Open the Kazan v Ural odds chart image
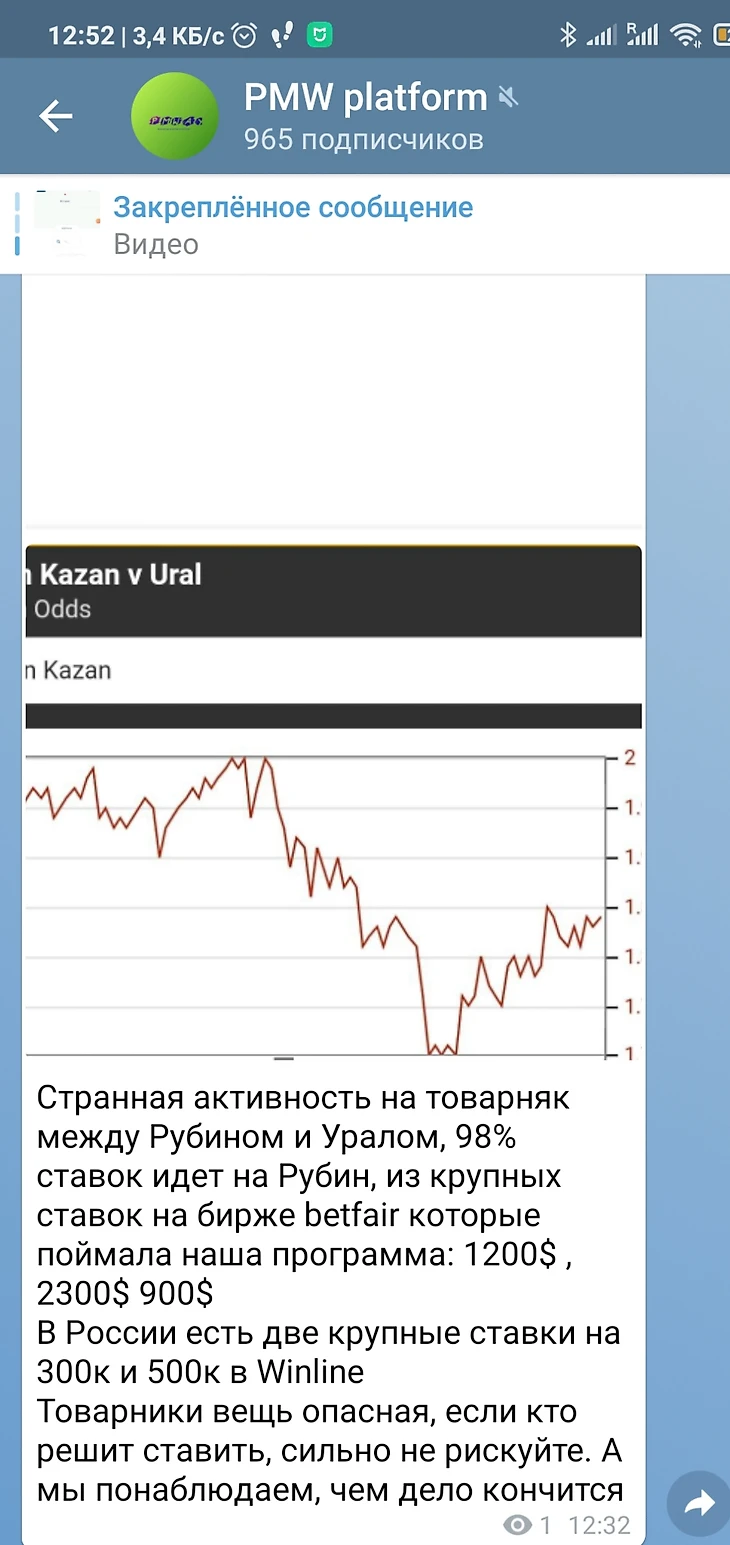Viewport: 730px width, 1545px height. click(332, 800)
